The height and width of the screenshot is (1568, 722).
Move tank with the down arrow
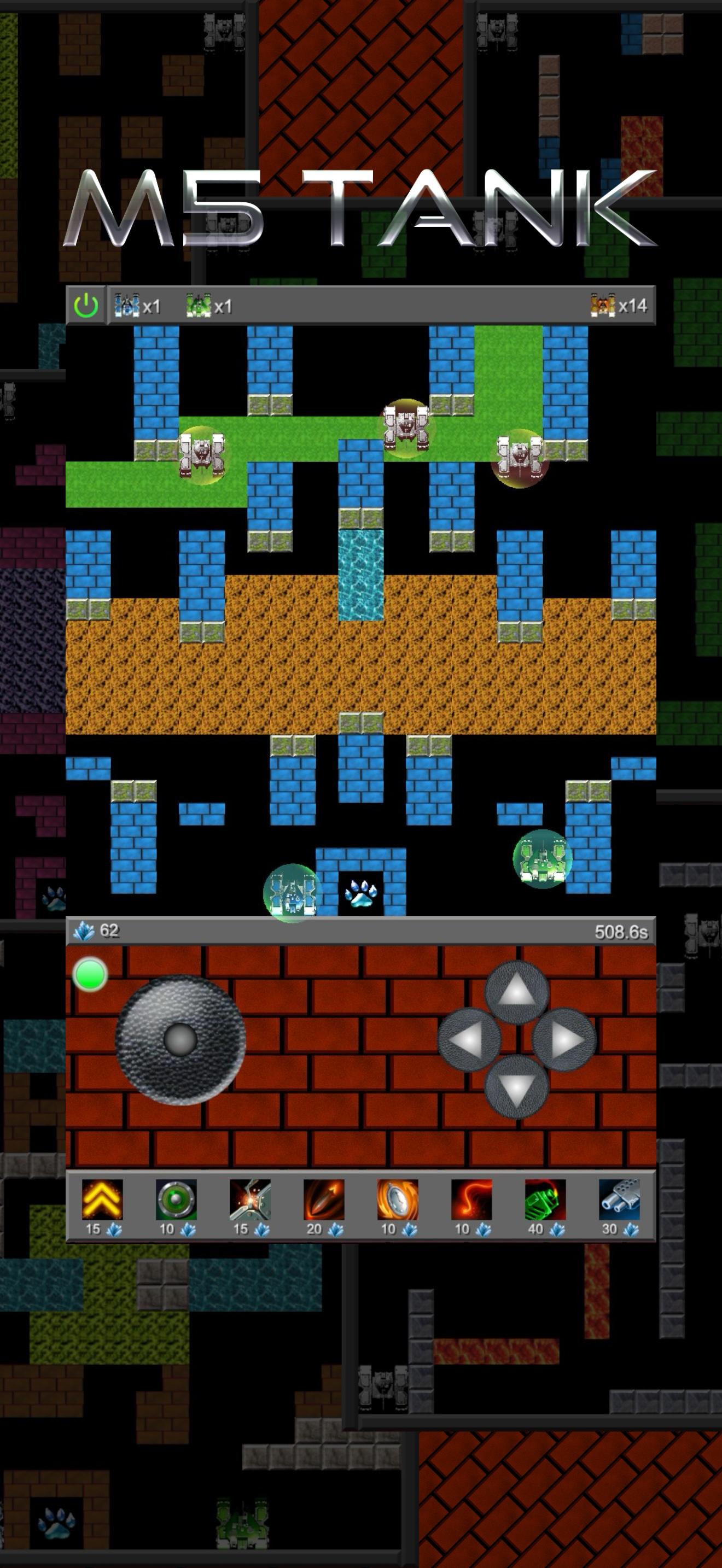coord(516,1087)
